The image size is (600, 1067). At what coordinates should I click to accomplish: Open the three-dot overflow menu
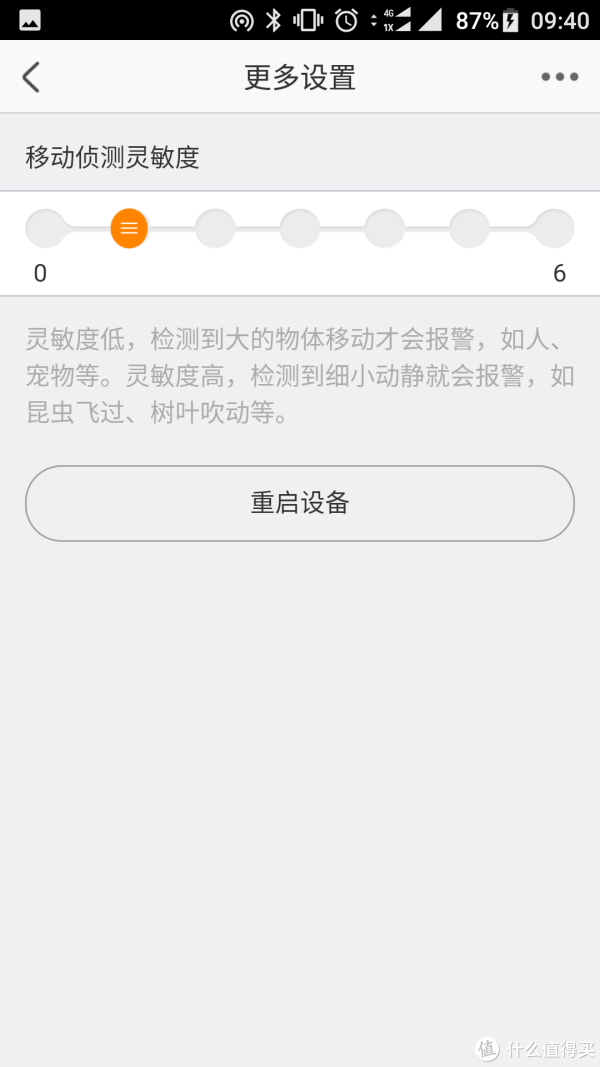tap(559, 77)
